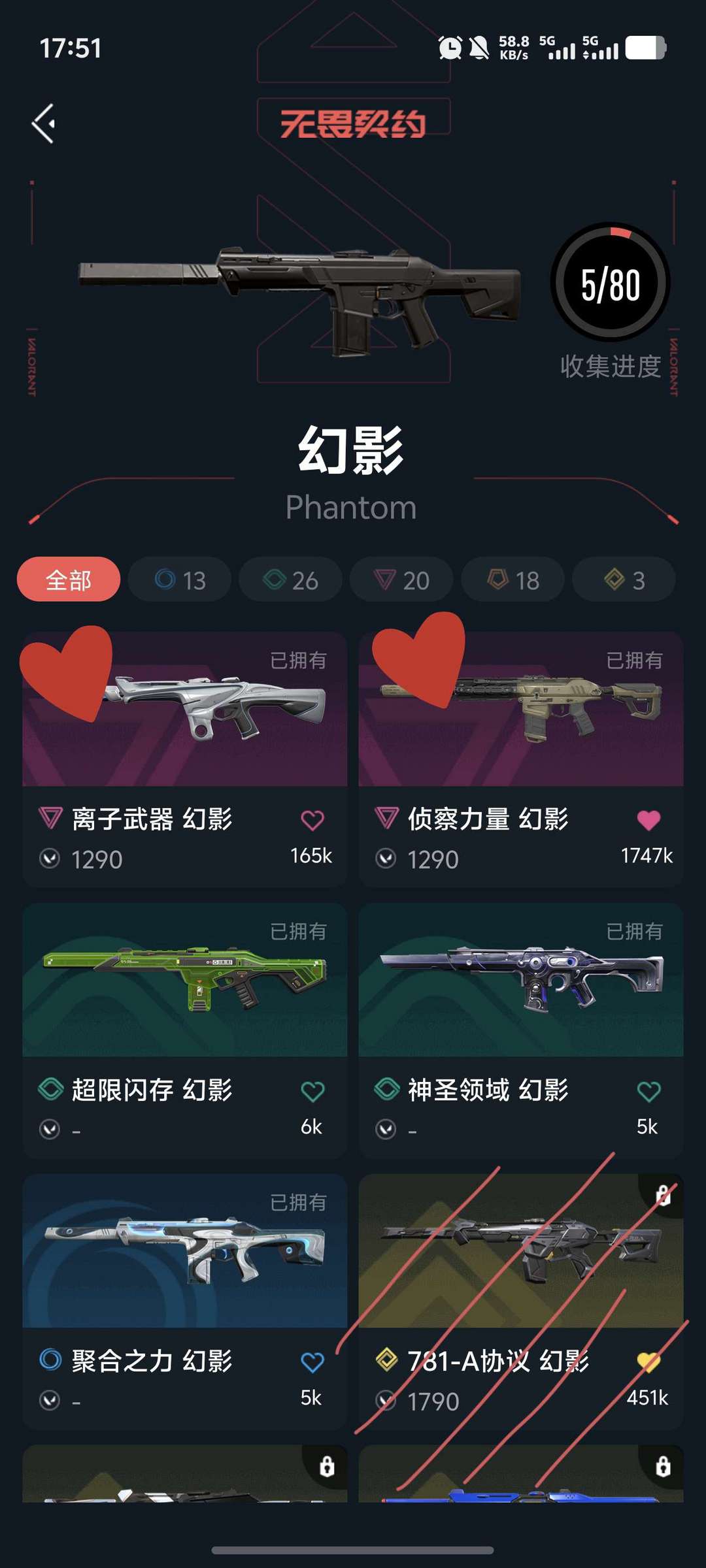Unlike the 侦察力量 幻影 skin

[x=648, y=820]
